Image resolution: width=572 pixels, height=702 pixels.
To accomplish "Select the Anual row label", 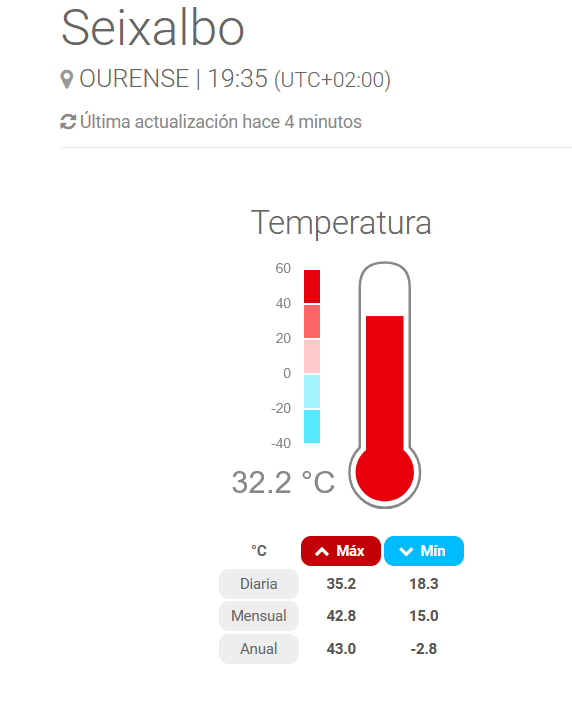I will [x=259, y=649].
